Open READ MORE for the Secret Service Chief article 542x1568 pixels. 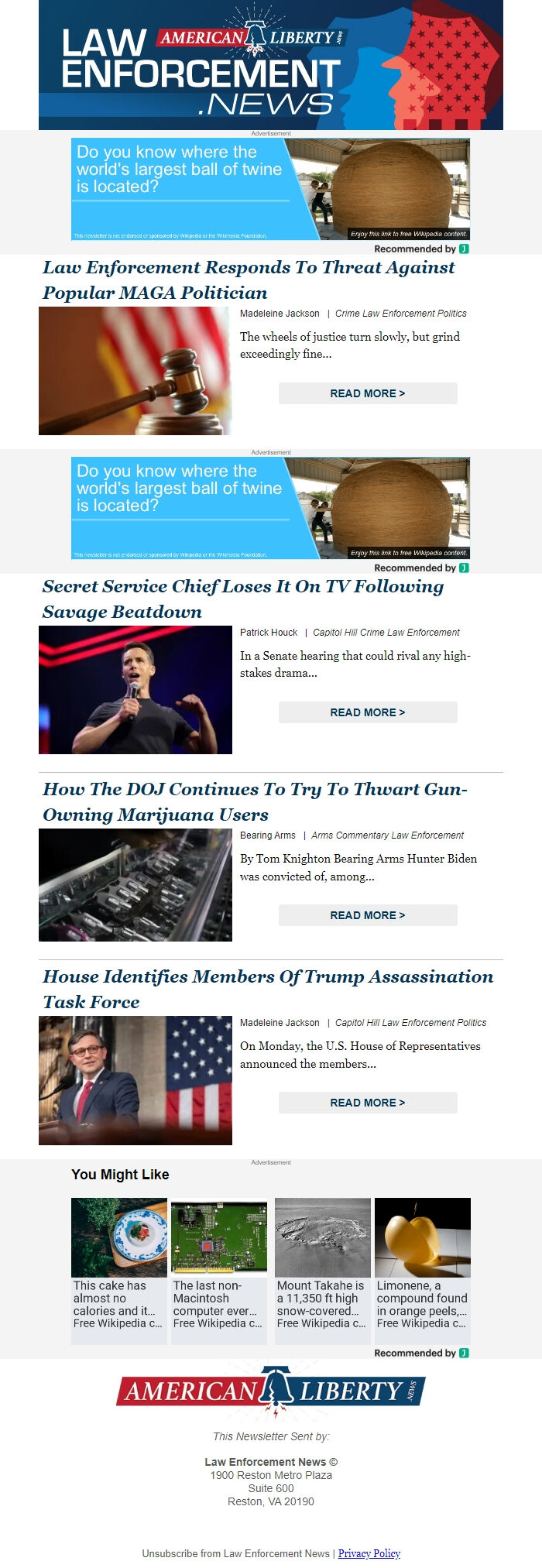(368, 712)
